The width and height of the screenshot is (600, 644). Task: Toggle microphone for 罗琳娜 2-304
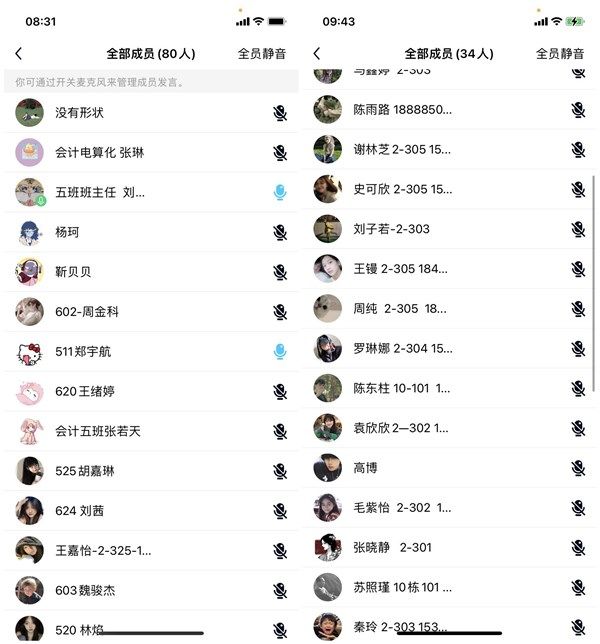pos(578,348)
